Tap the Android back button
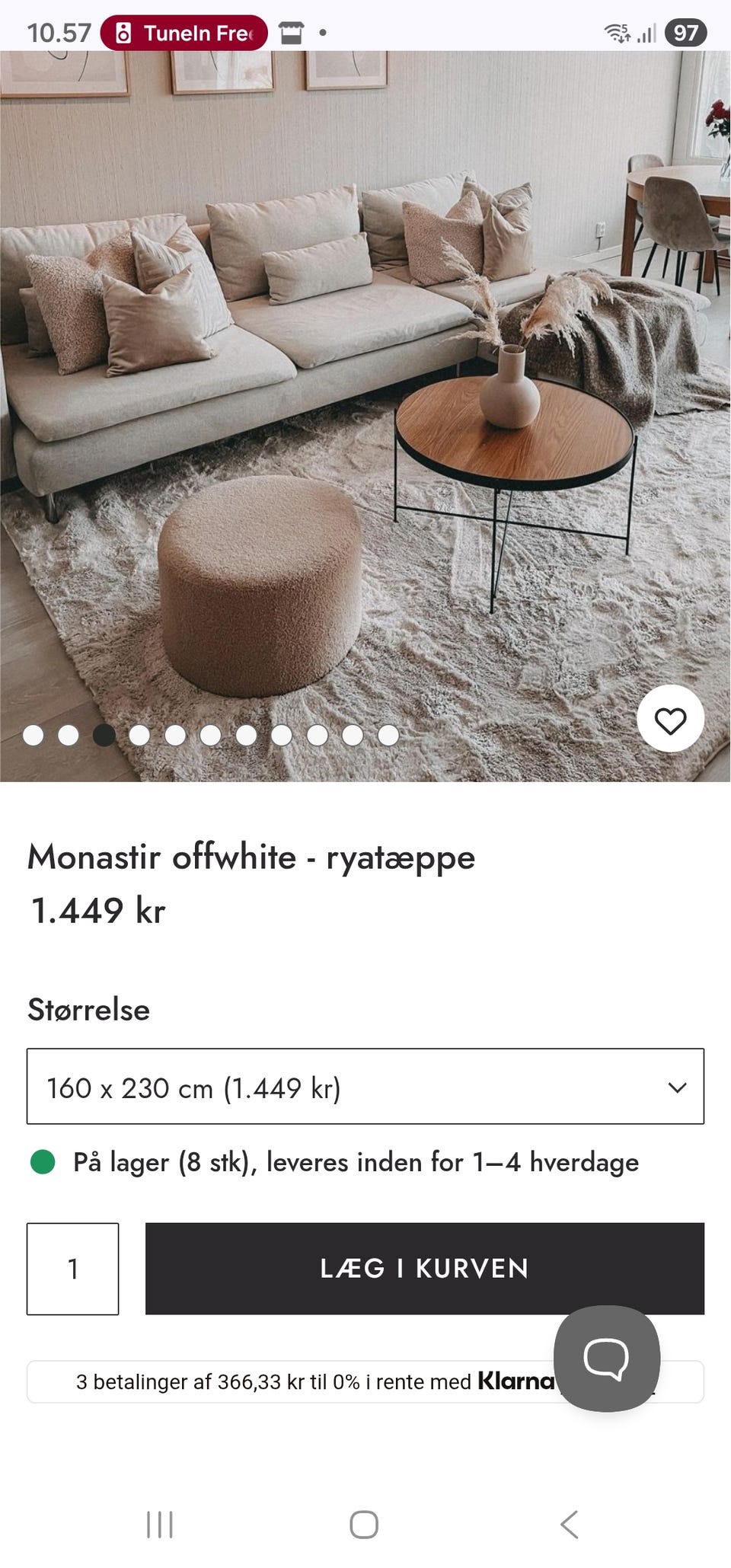The width and height of the screenshot is (731, 1568). (567, 1525)
